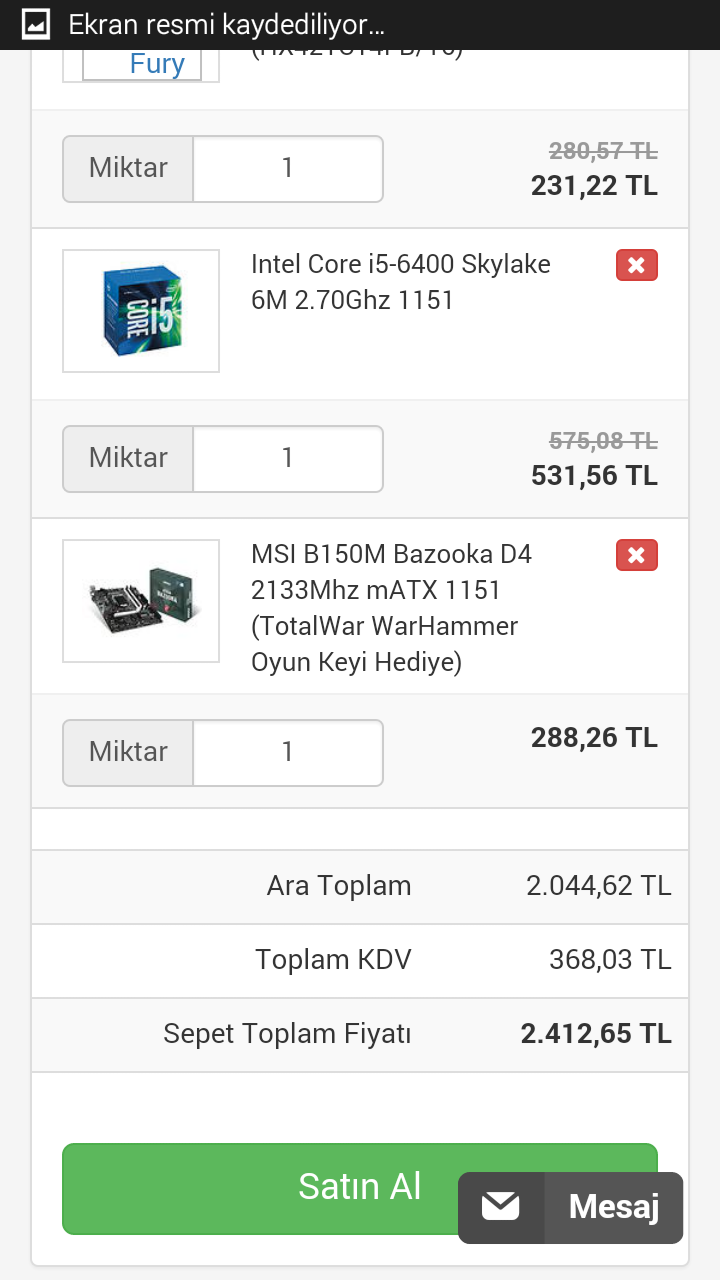
Task: Edit quantity for MSI B150M Bazooka
Action: [287, 752]
